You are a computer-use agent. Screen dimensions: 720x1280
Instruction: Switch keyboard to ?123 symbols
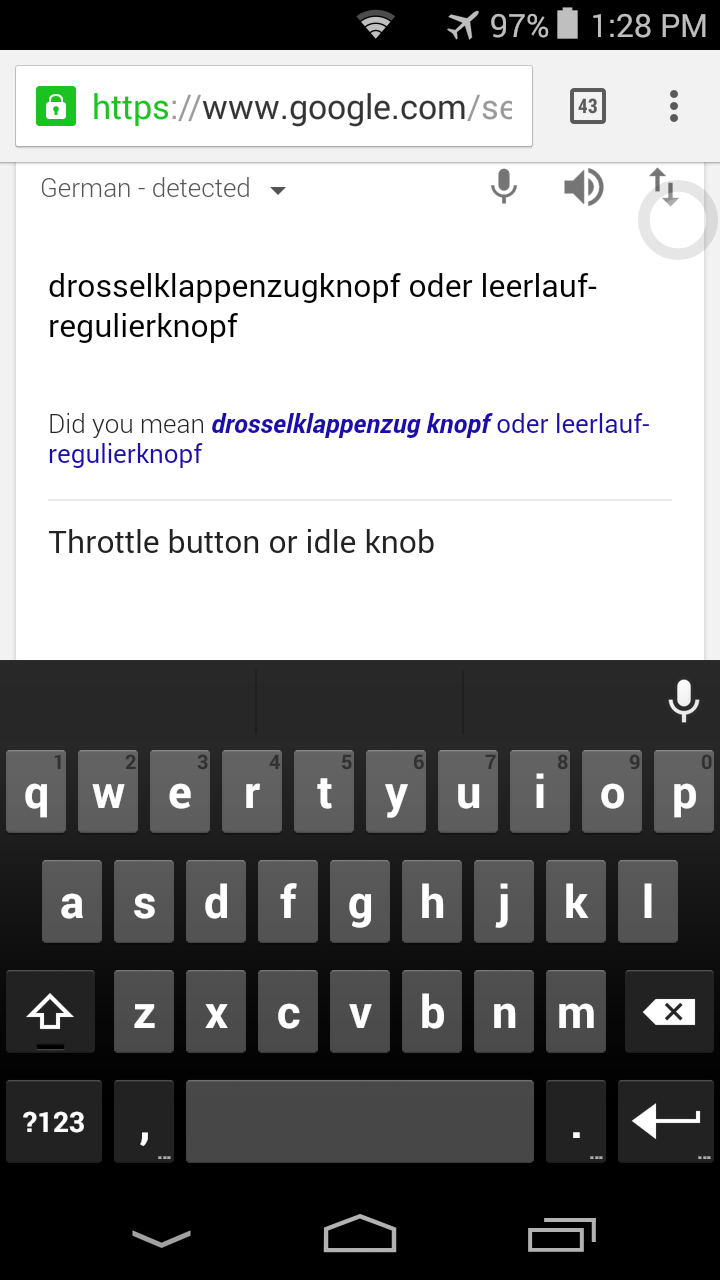[54, 1121]
